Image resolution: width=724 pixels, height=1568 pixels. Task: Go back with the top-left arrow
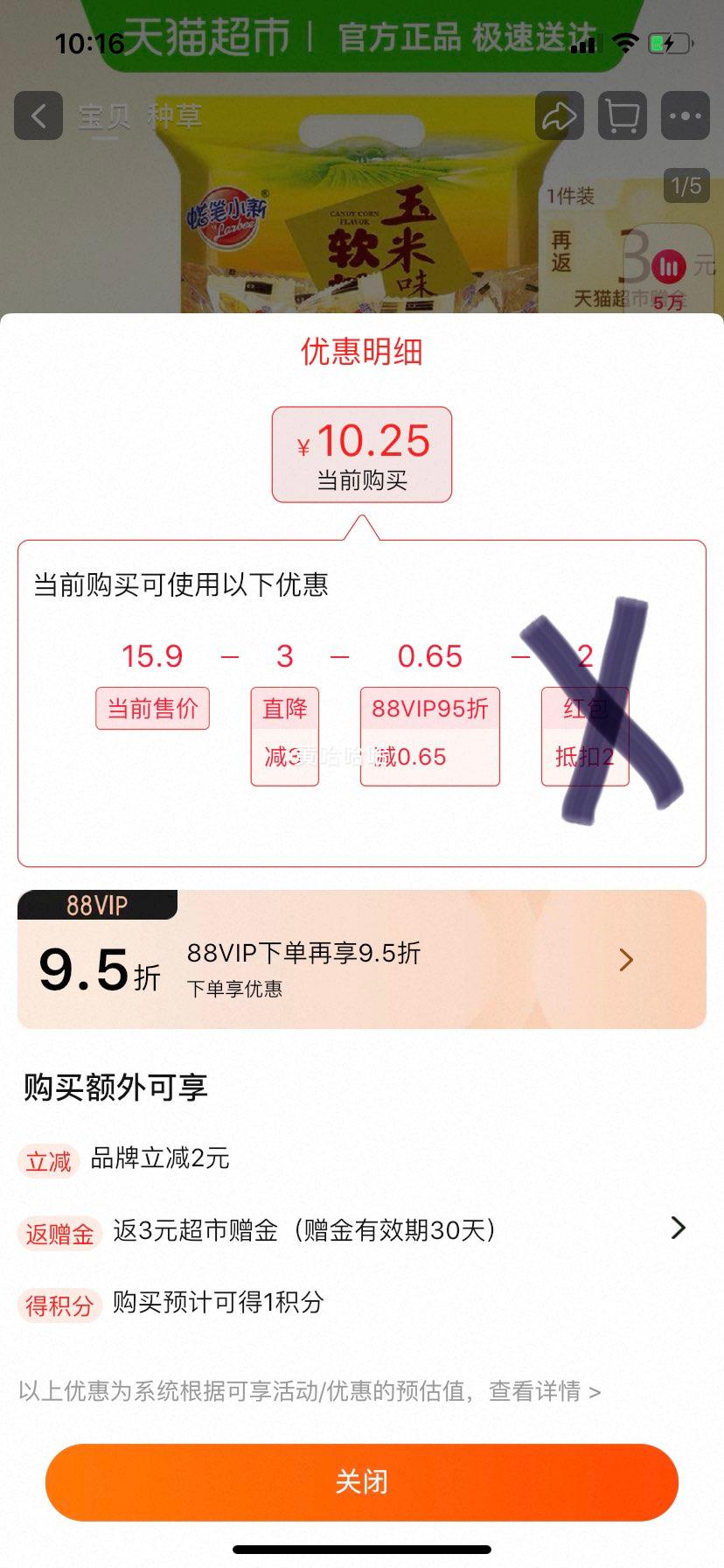[38, 115]
